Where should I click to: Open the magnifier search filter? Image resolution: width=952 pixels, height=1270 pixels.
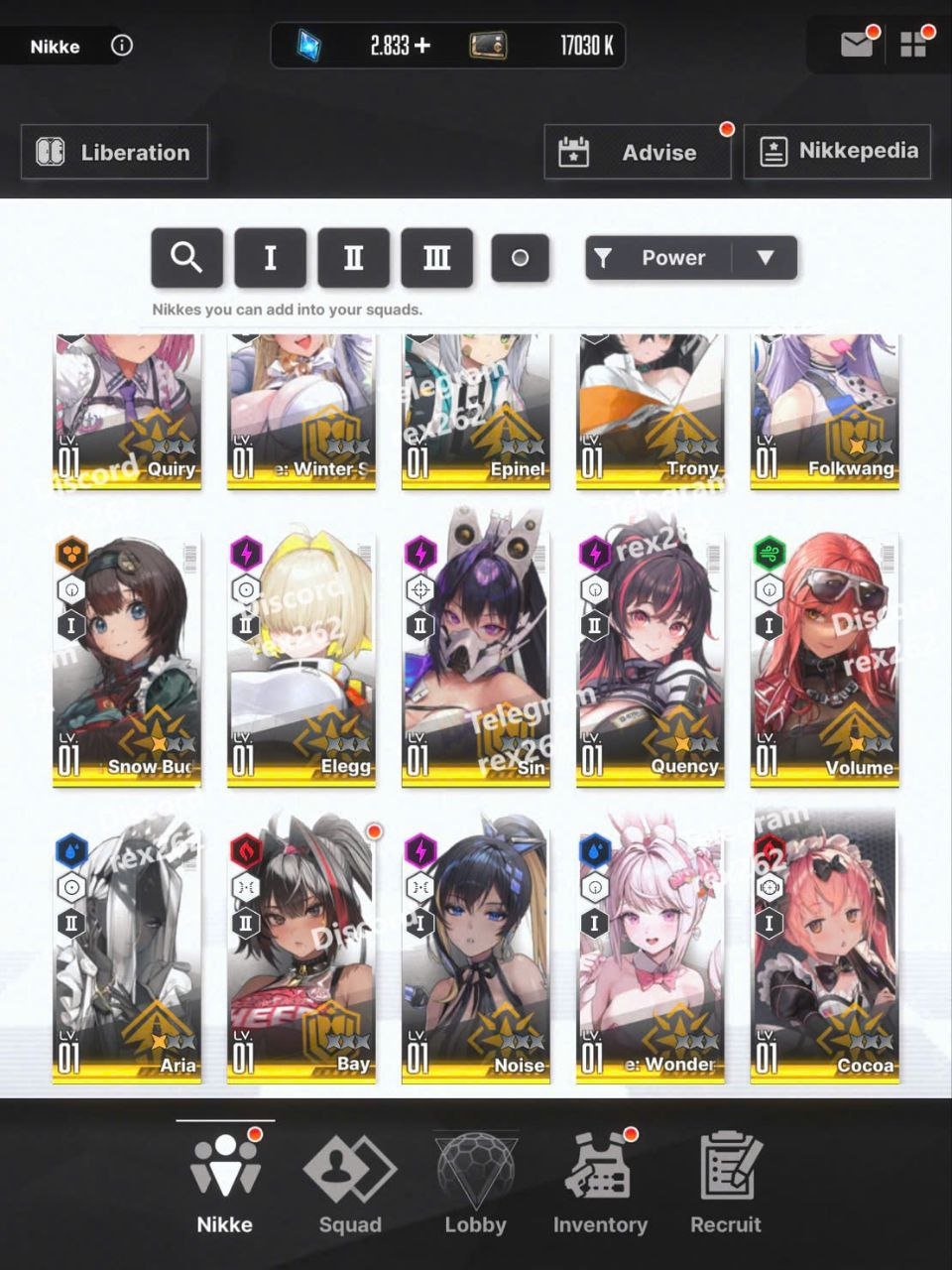(x=186, y=258)
